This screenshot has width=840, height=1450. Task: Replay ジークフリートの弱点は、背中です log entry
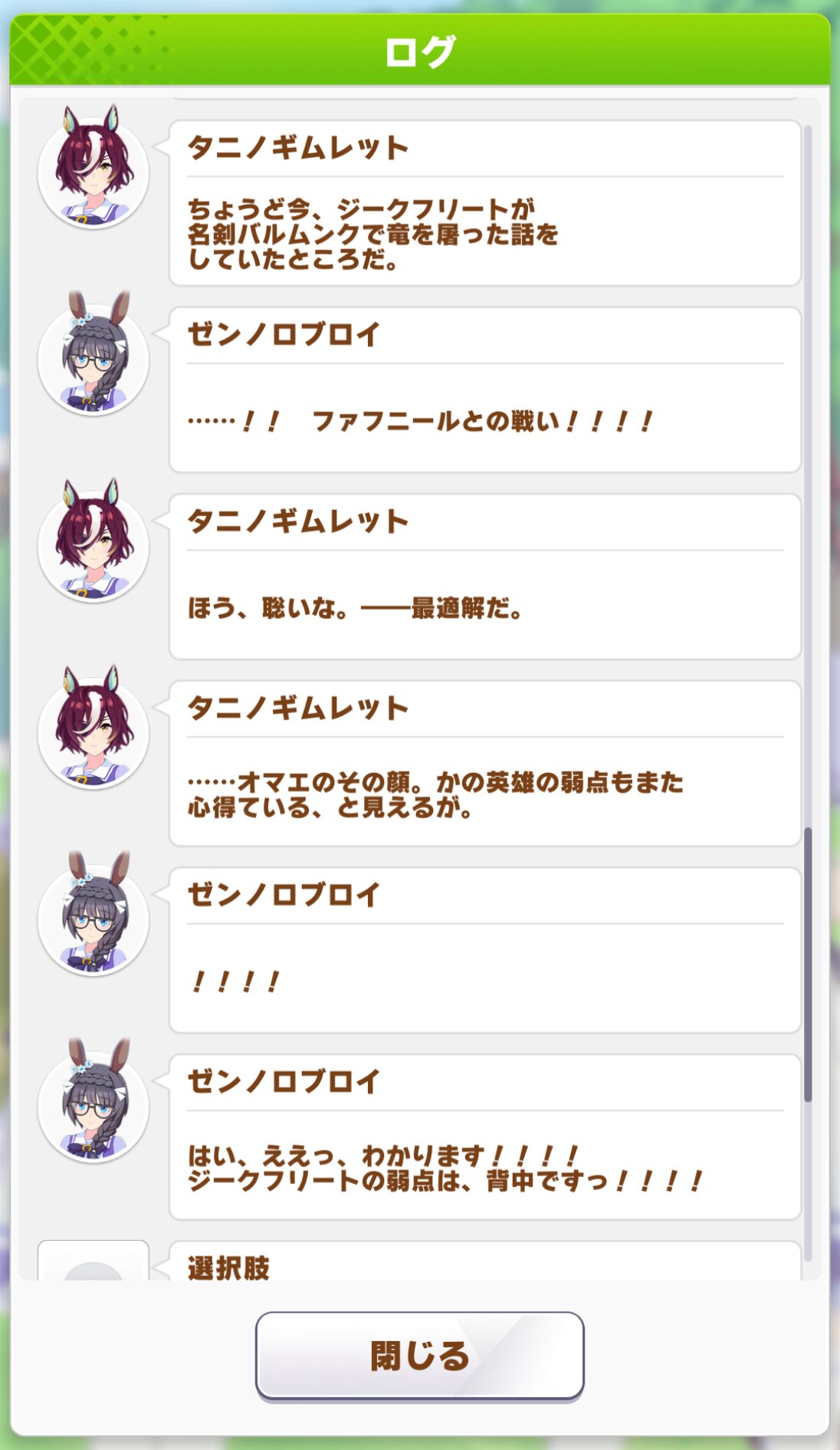484,1137
